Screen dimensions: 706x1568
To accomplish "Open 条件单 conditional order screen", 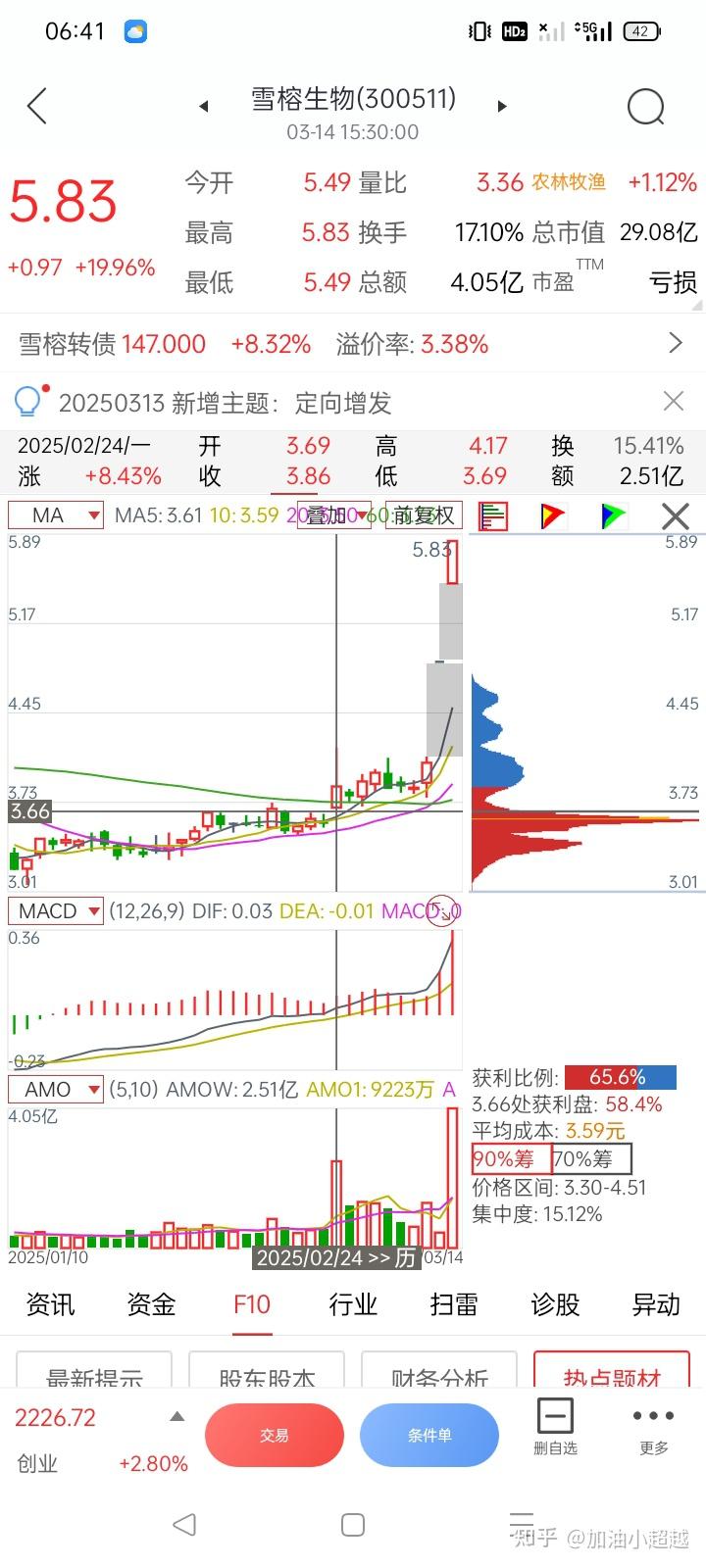I will coord(429,1434).
